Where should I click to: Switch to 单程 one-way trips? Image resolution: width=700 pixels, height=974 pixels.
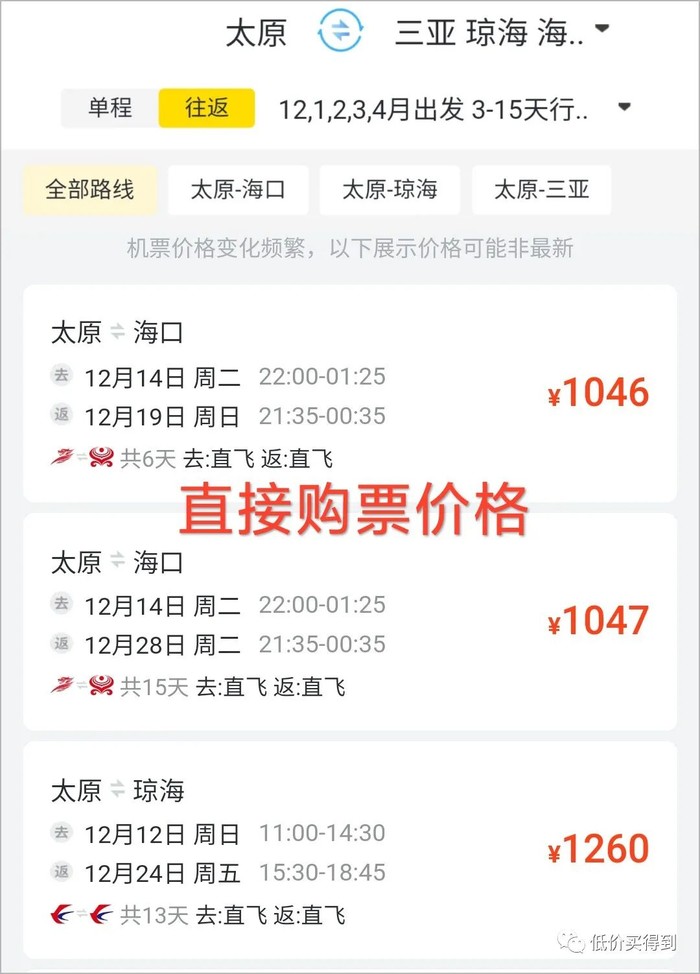(109, 108)
